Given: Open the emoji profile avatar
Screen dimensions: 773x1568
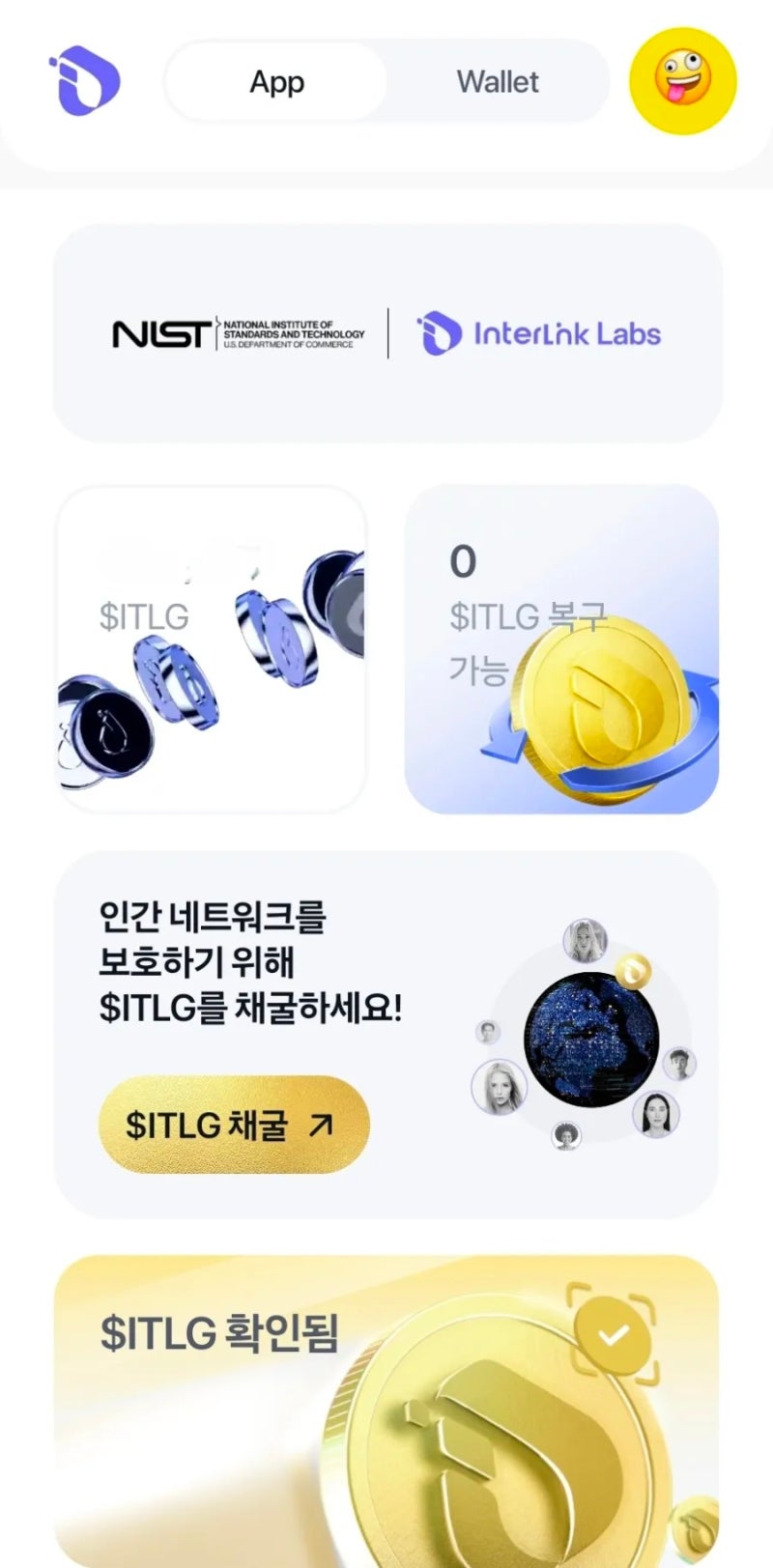Looking at the screenshot, I should (683, 81).
